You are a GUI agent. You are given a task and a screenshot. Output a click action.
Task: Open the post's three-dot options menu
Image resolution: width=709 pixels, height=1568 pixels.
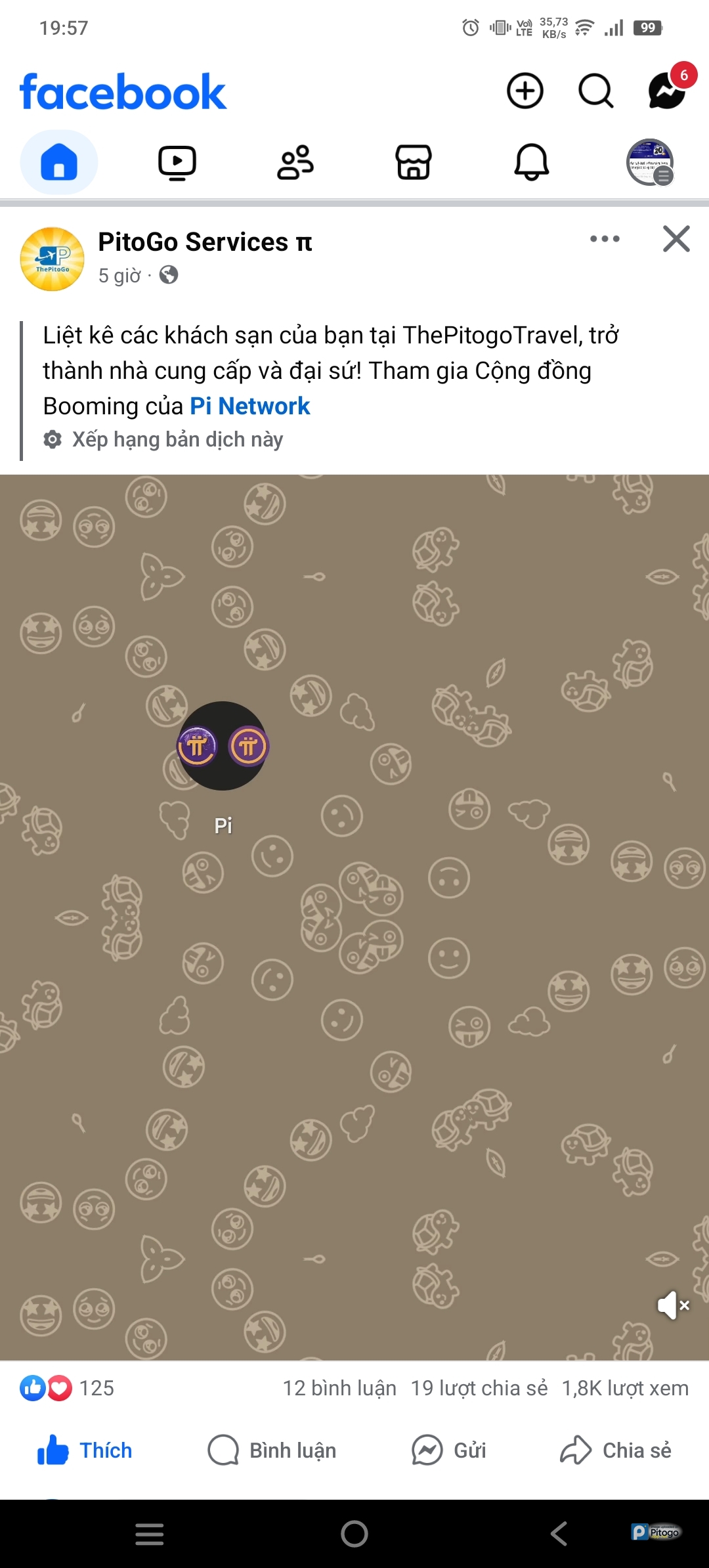[x=605, y=239]
